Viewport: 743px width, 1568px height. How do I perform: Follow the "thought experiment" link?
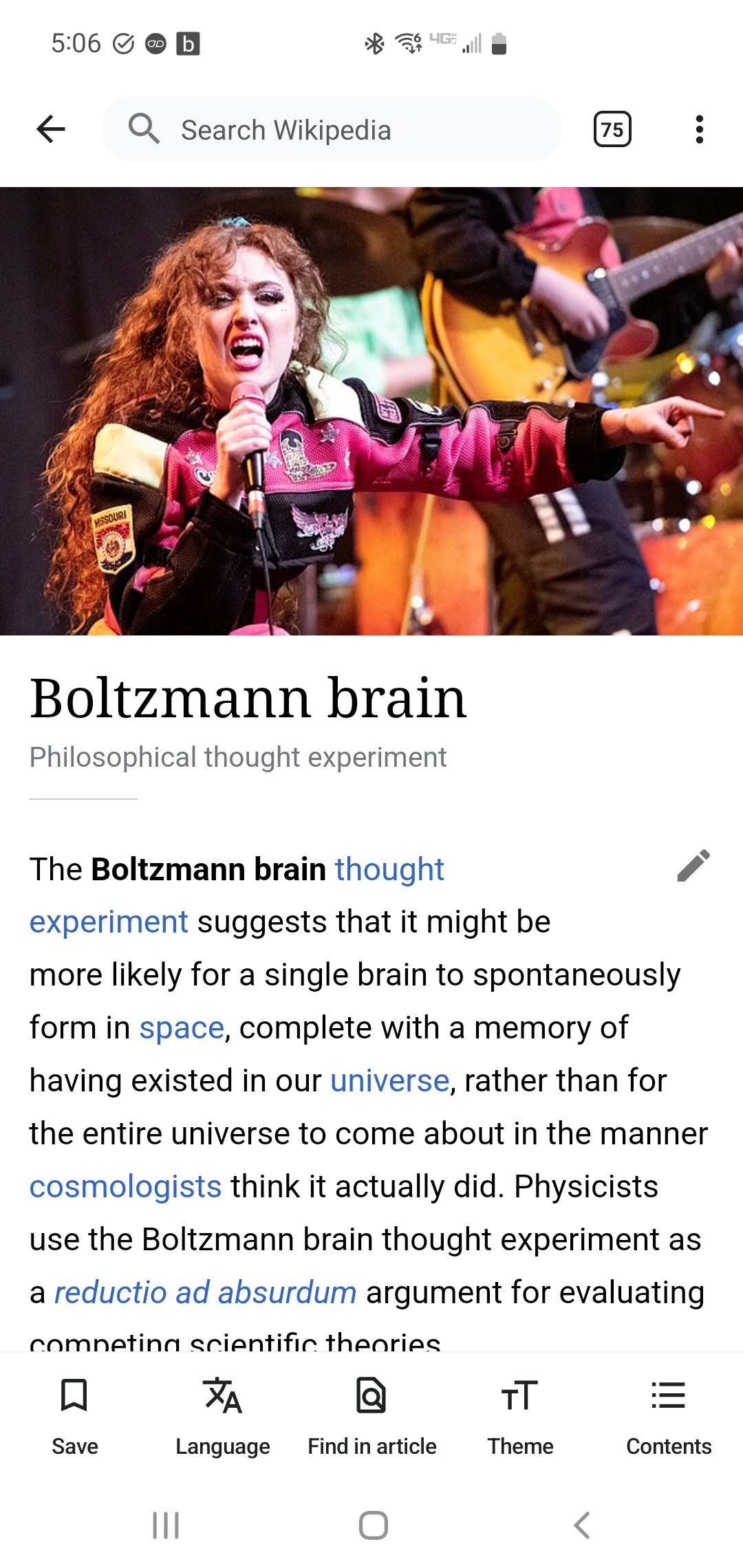point(389,870)
